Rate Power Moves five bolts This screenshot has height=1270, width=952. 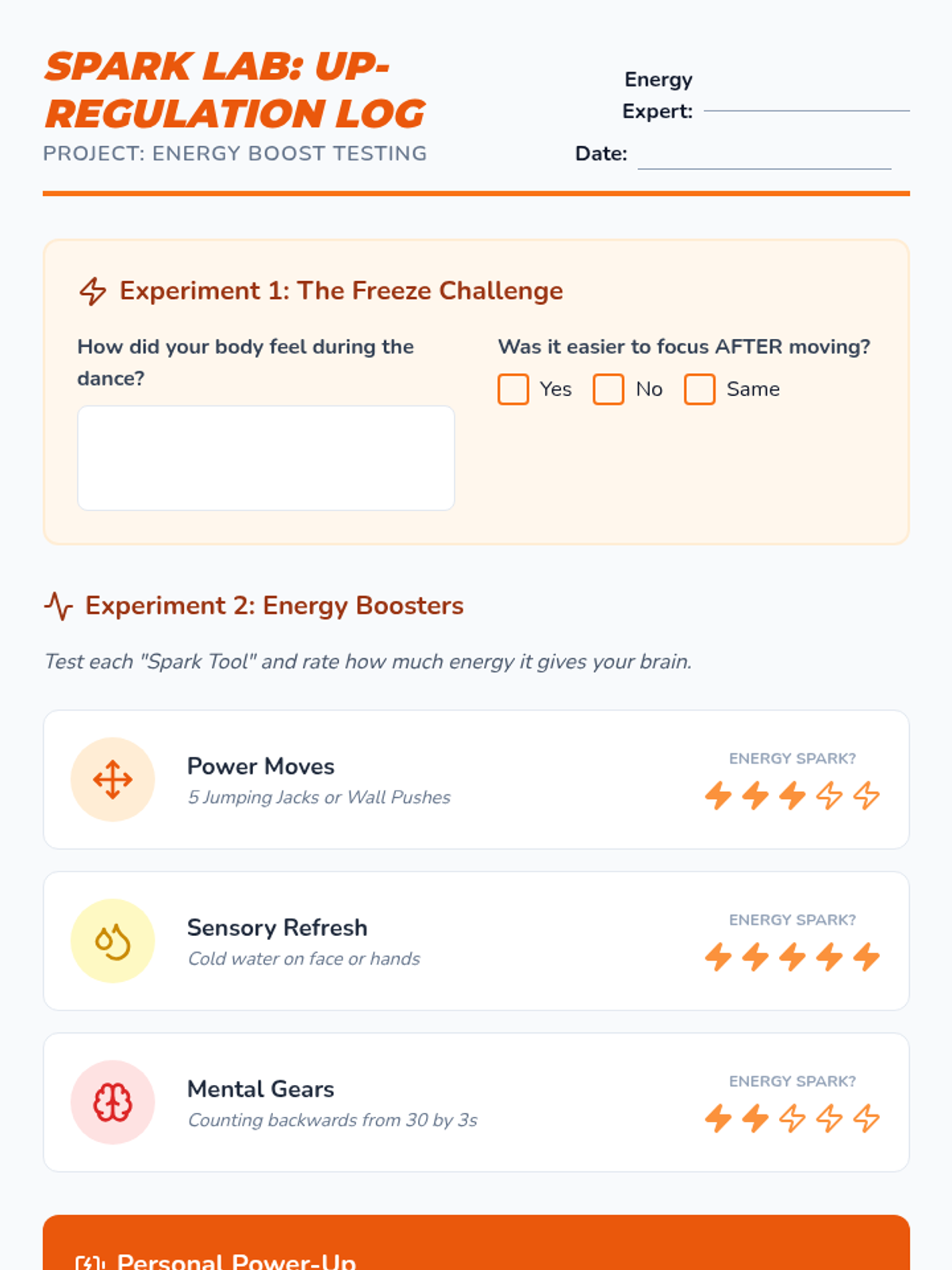(866, 795)
